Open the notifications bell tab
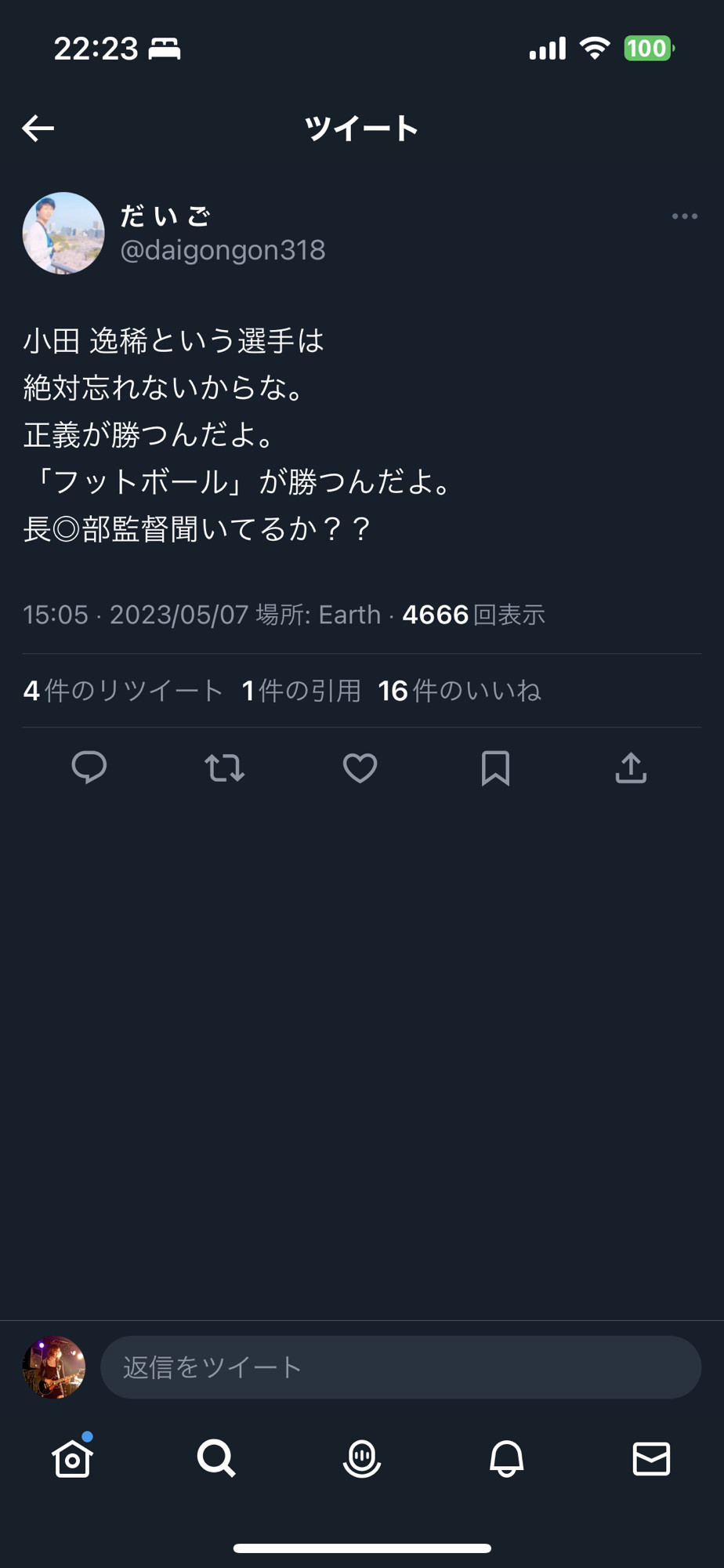This screenshot has height=1568, width=724. coord(506,1458)
